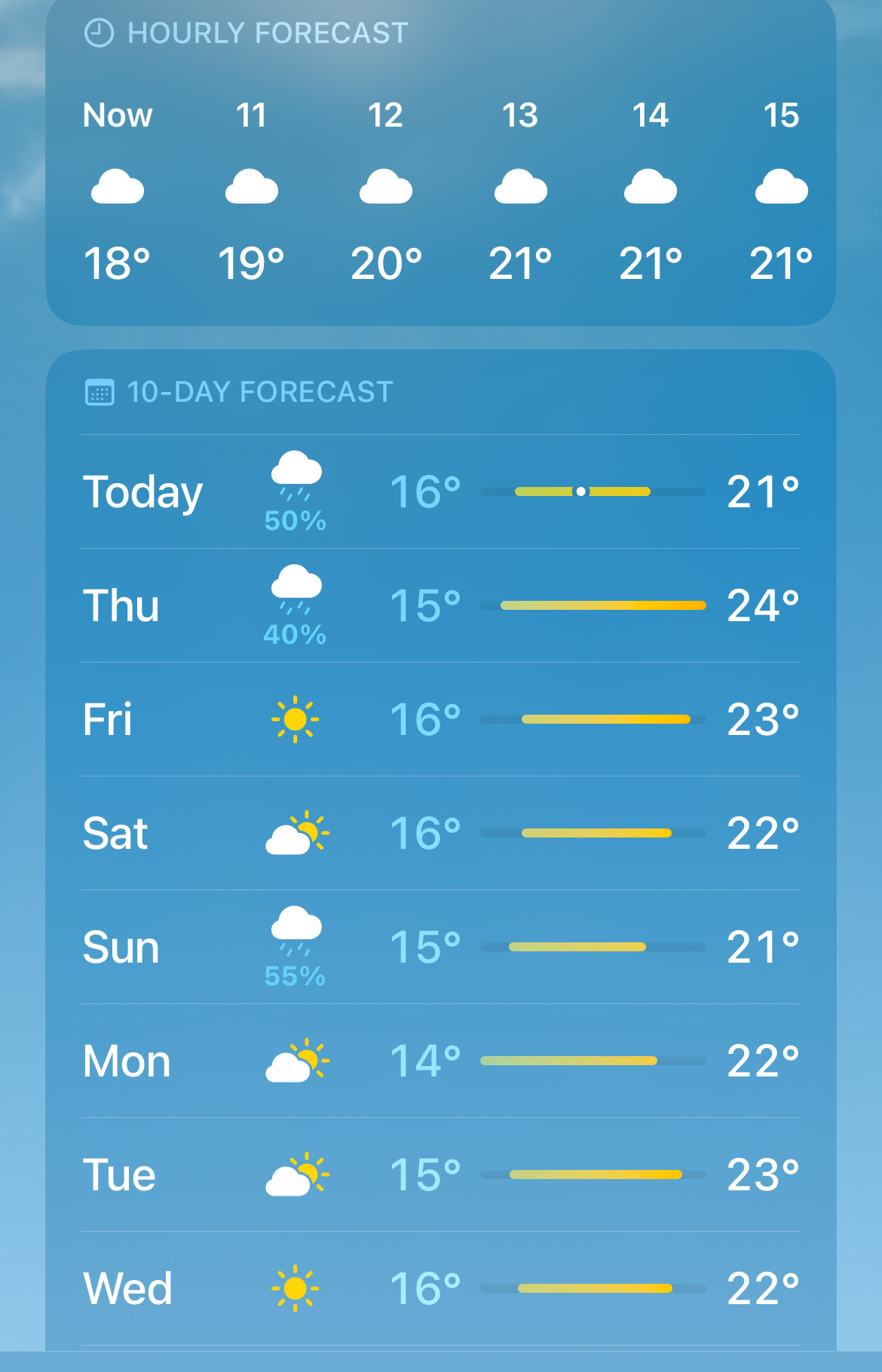
Task: Show details for the Sun forecast
Action: pyautogui.click(x=441, y=947)
